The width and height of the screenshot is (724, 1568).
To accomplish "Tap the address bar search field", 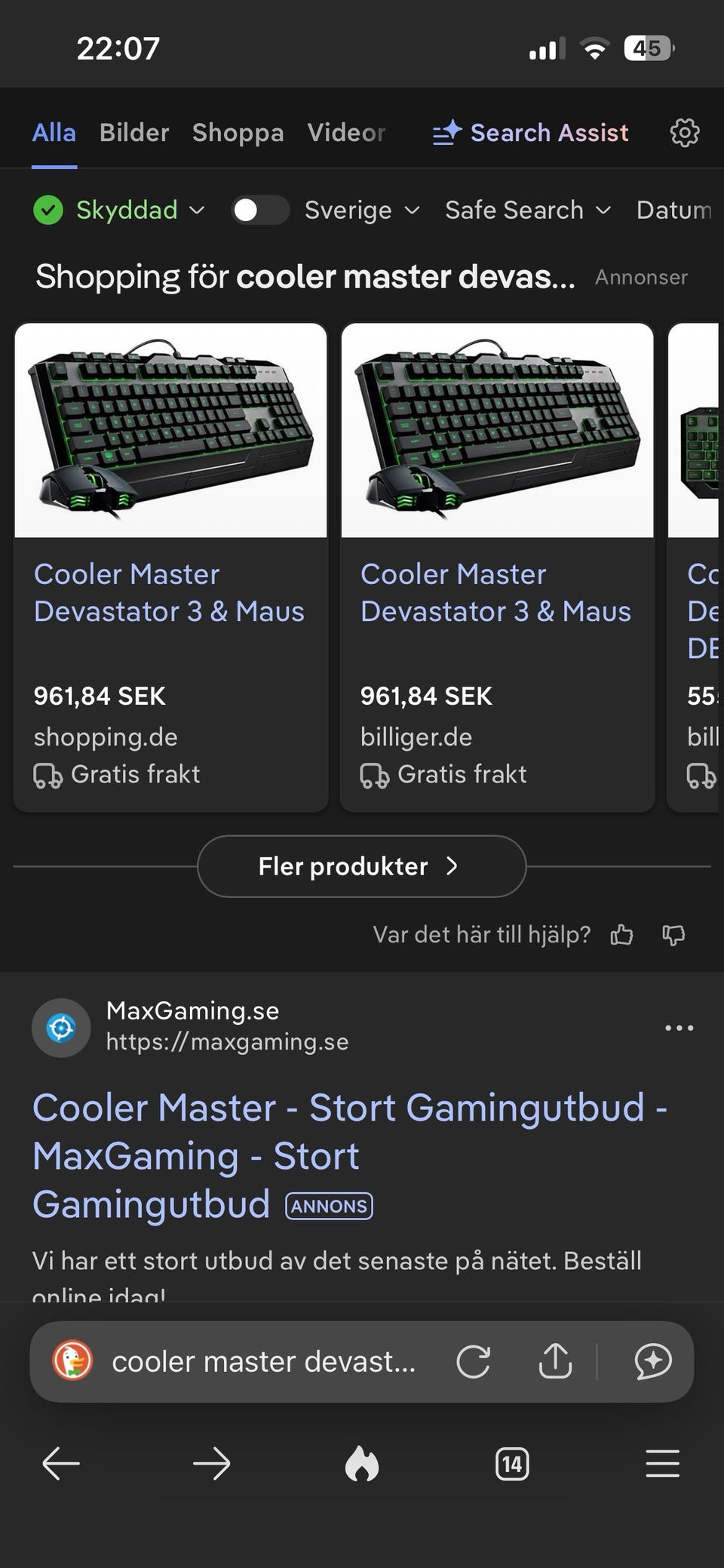I will pyautogui.click(x=263, y=1362).
